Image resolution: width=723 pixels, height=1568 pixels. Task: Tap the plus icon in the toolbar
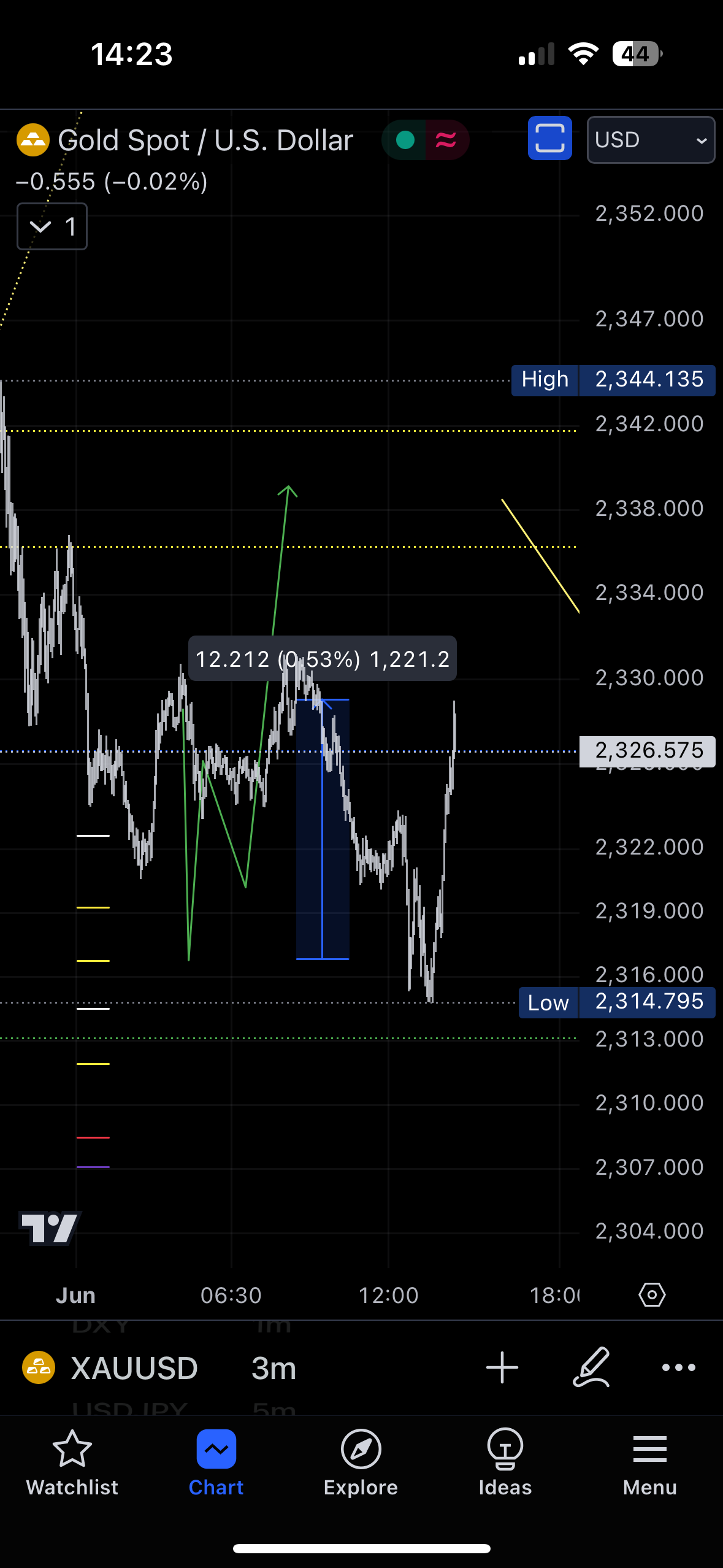coord(502,1367)
